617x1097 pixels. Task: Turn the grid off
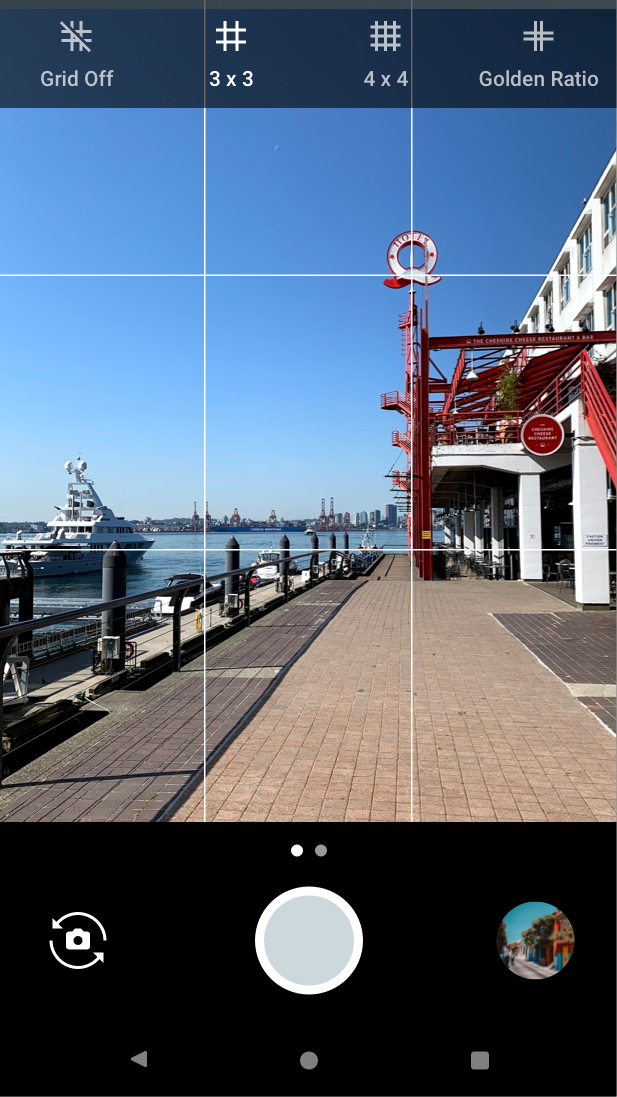click(x=77, y=55)
